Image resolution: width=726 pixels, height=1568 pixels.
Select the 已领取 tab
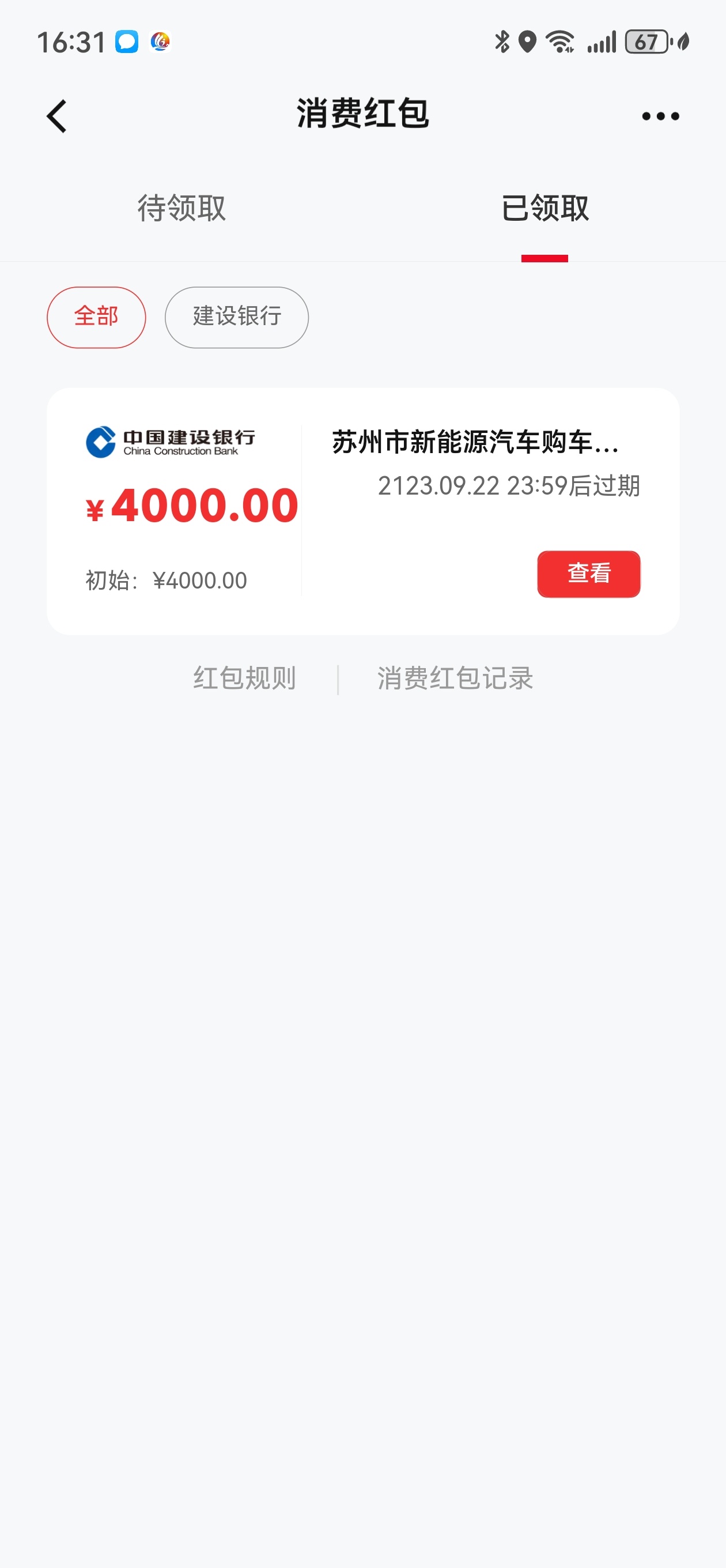click(544, 208)
